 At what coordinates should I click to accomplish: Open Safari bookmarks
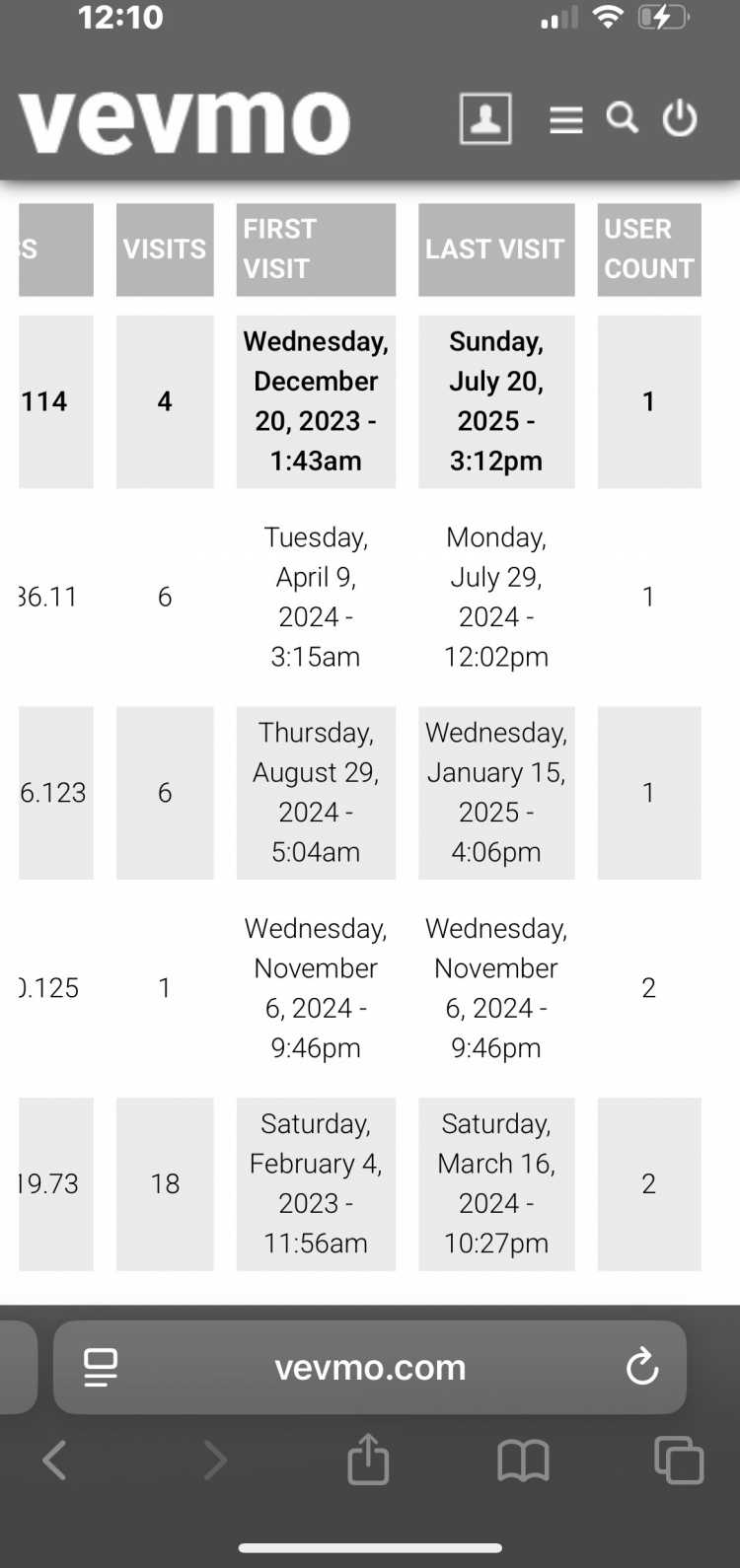(523, 1461)
